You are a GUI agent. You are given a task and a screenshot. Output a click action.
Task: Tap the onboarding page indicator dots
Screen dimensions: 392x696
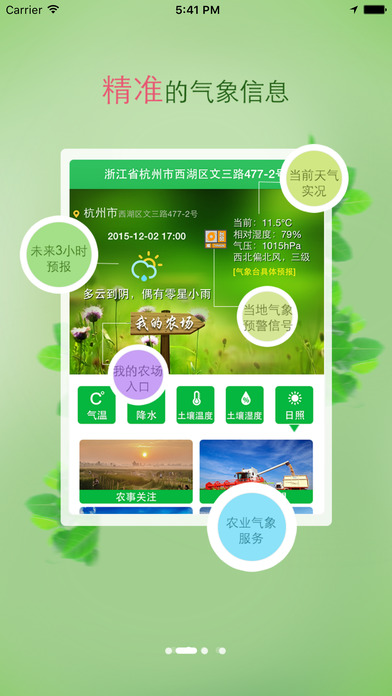pyautogui.click(x=196, y=651)
